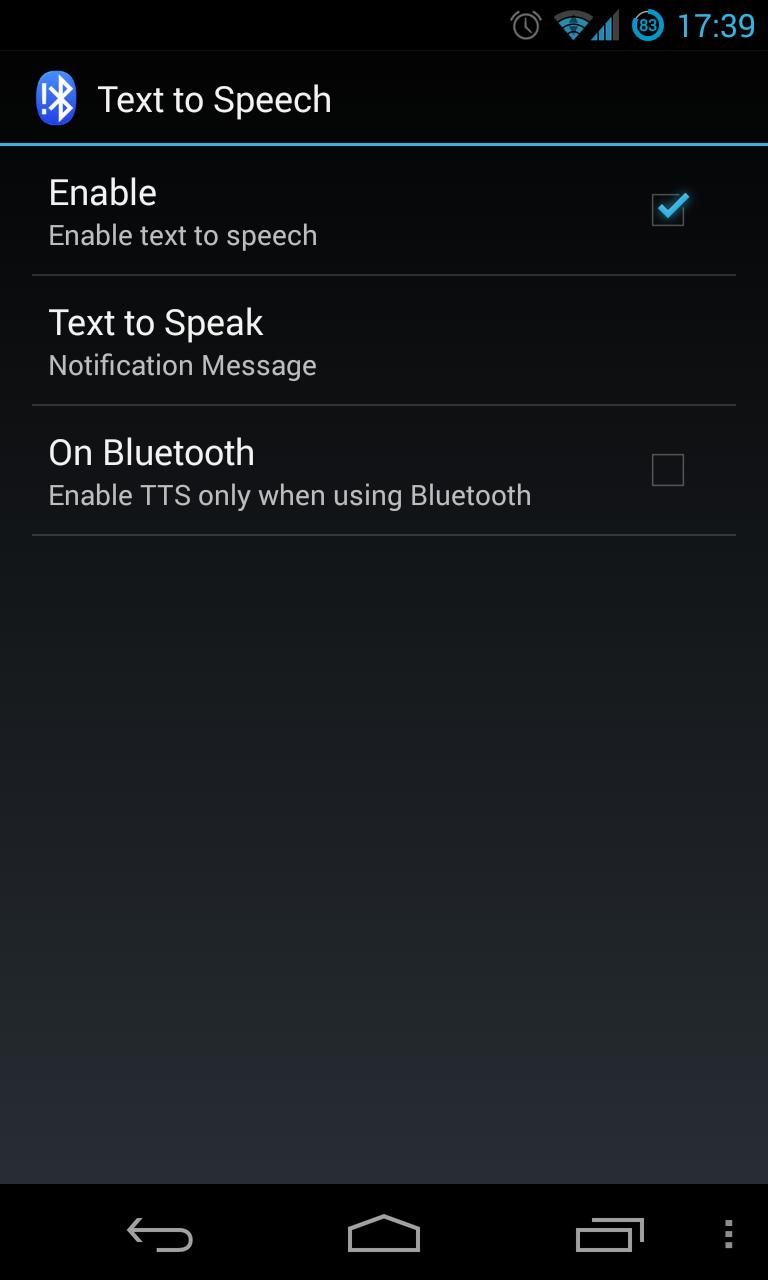Show recent apps

pos(609,1235)
